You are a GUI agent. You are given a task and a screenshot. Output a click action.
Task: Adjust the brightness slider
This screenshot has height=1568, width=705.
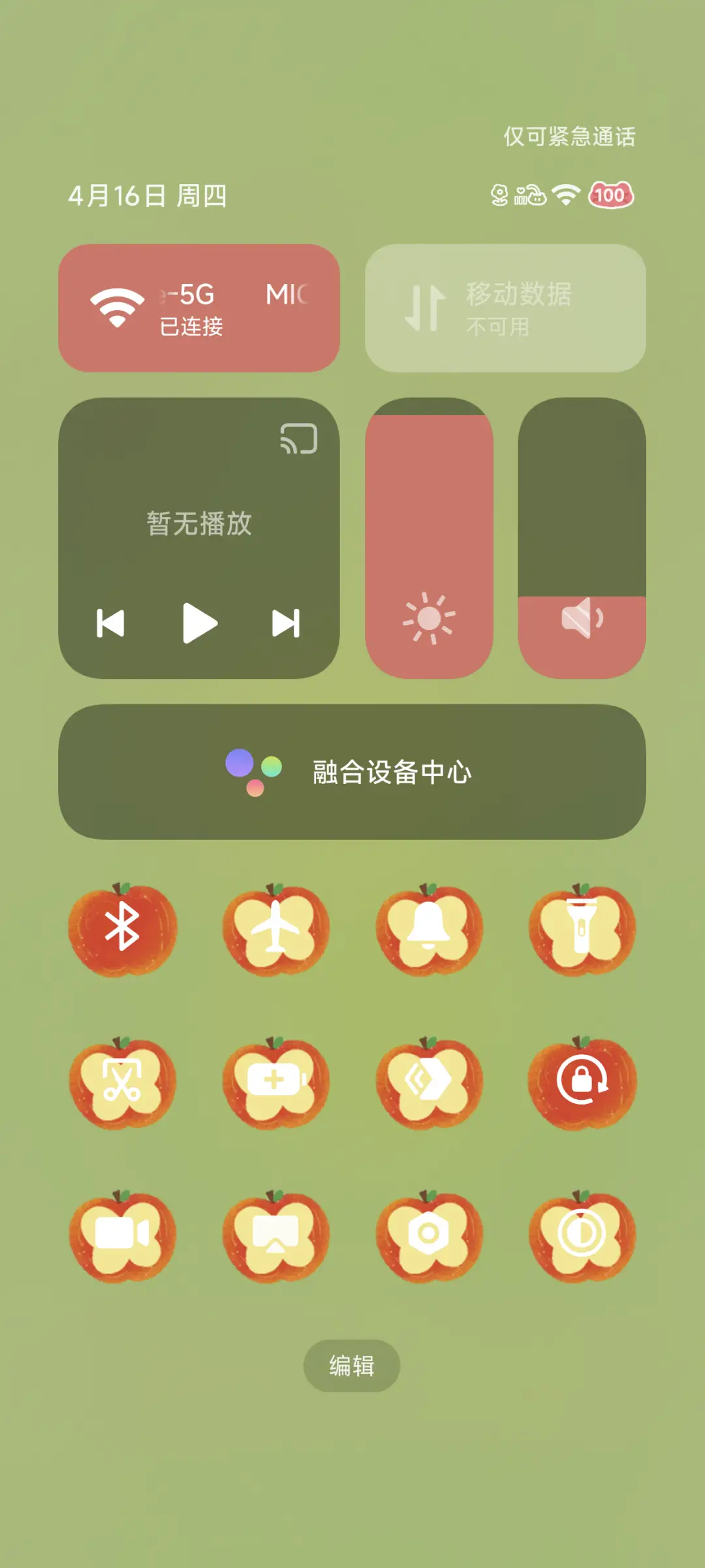(428, 535)
